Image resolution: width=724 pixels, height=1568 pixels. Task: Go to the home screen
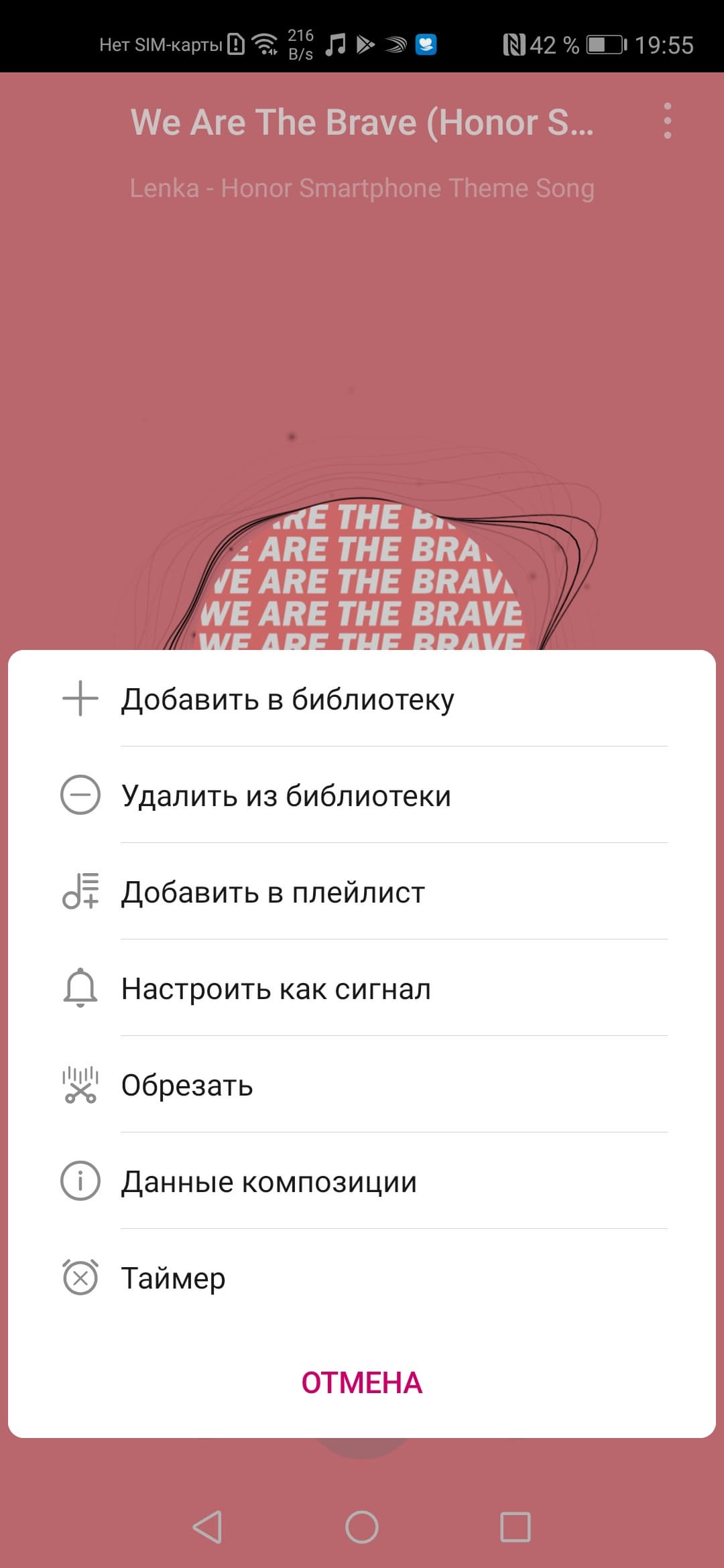tap(362, 1527)
